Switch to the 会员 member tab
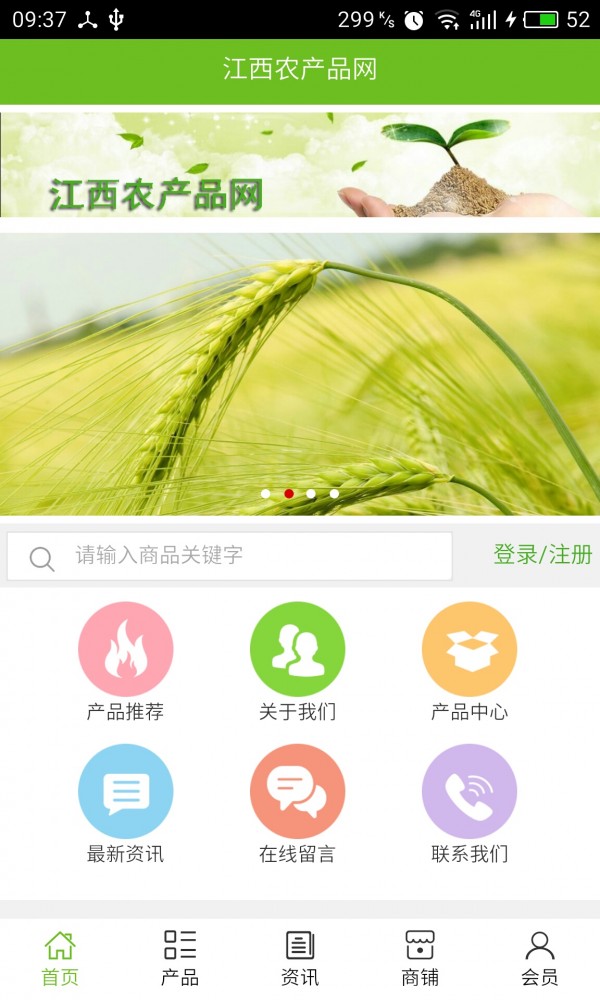 [x=540, y=958]
